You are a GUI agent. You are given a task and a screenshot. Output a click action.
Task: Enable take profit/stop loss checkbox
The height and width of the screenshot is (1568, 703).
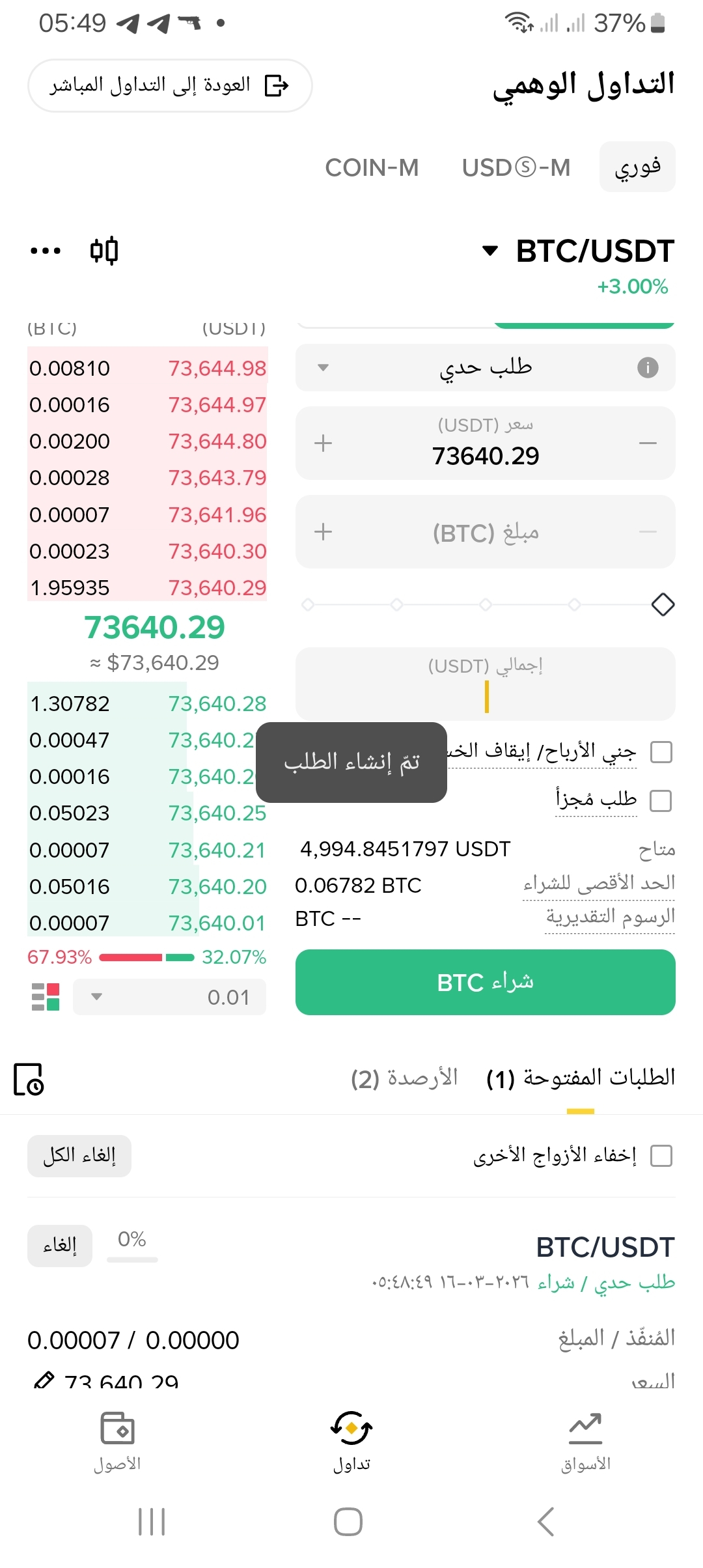(x=661, y=752)
